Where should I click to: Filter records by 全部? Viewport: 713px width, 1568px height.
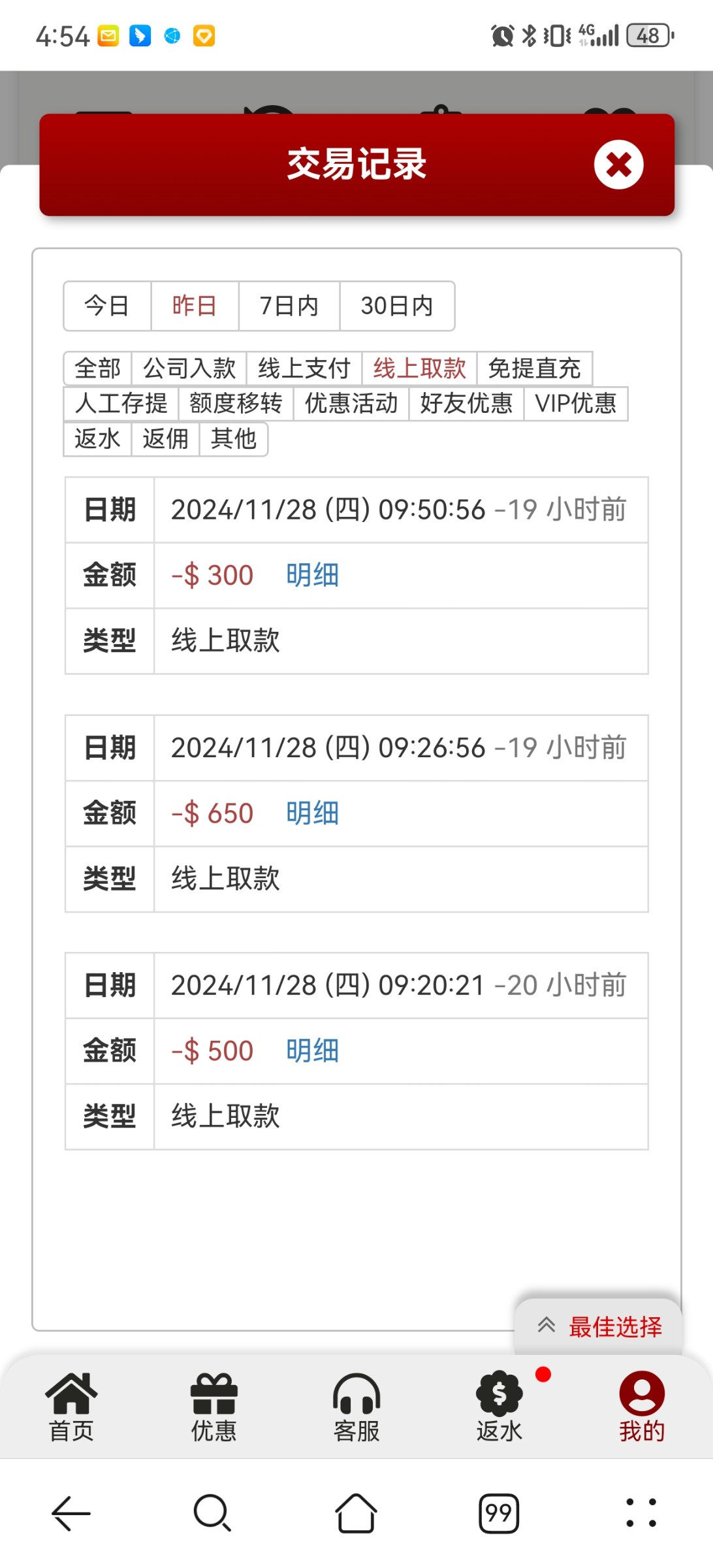[x=98, y=368]
